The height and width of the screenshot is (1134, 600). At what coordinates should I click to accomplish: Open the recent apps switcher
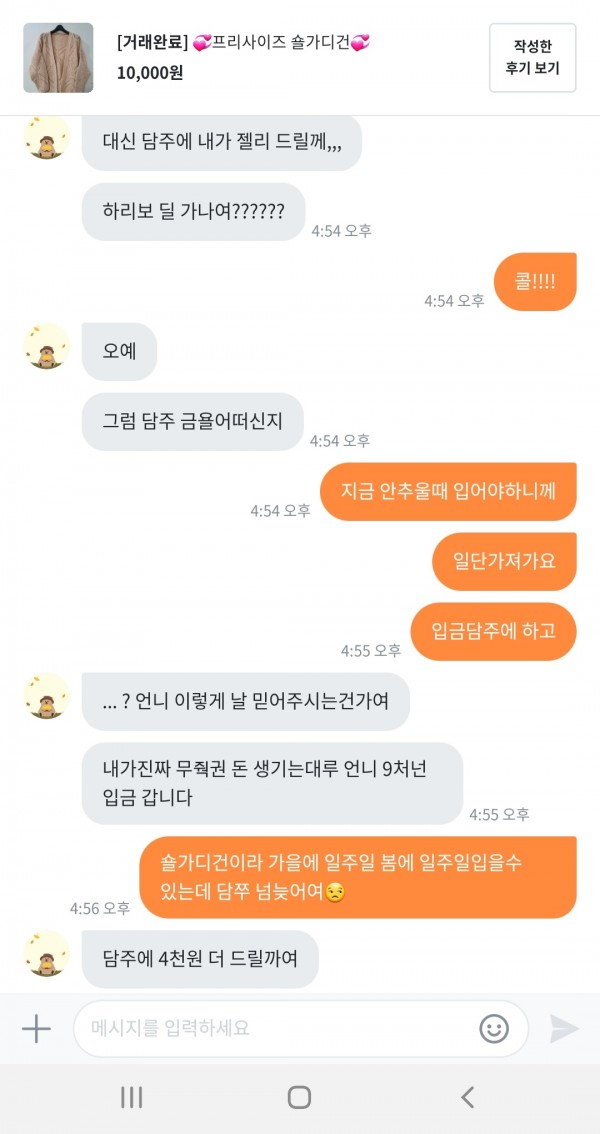pos(131,1098)
